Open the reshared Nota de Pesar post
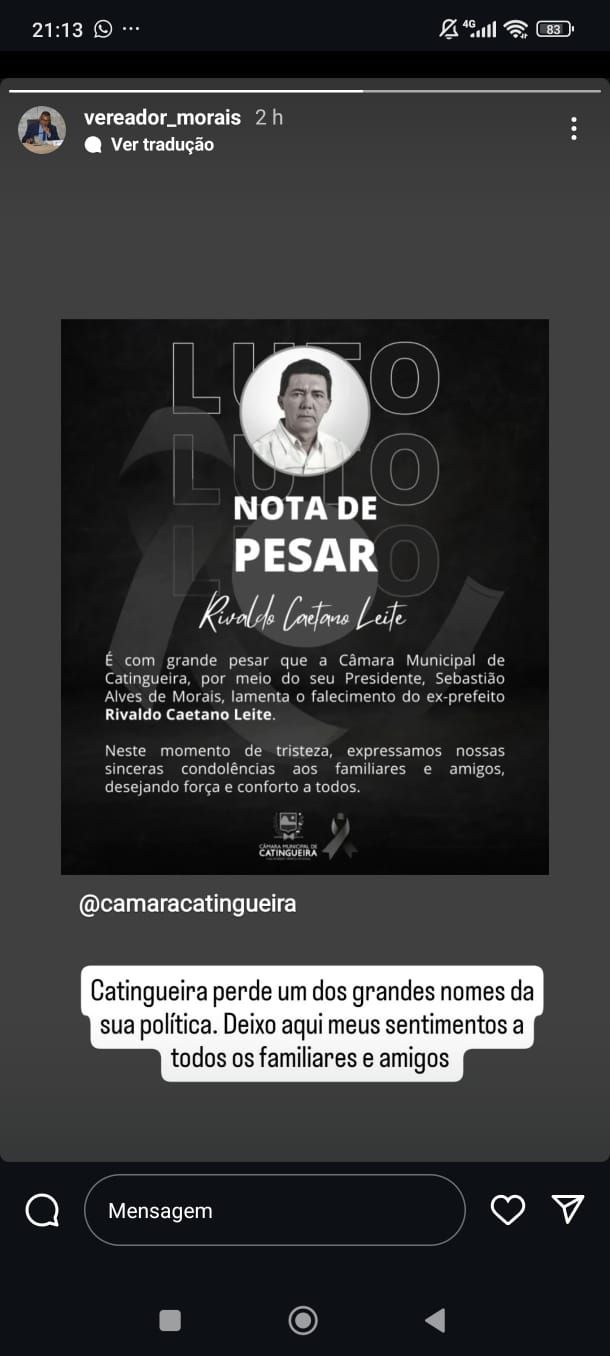The width and height of the screenshot is (610, 1356). (304, 596)
